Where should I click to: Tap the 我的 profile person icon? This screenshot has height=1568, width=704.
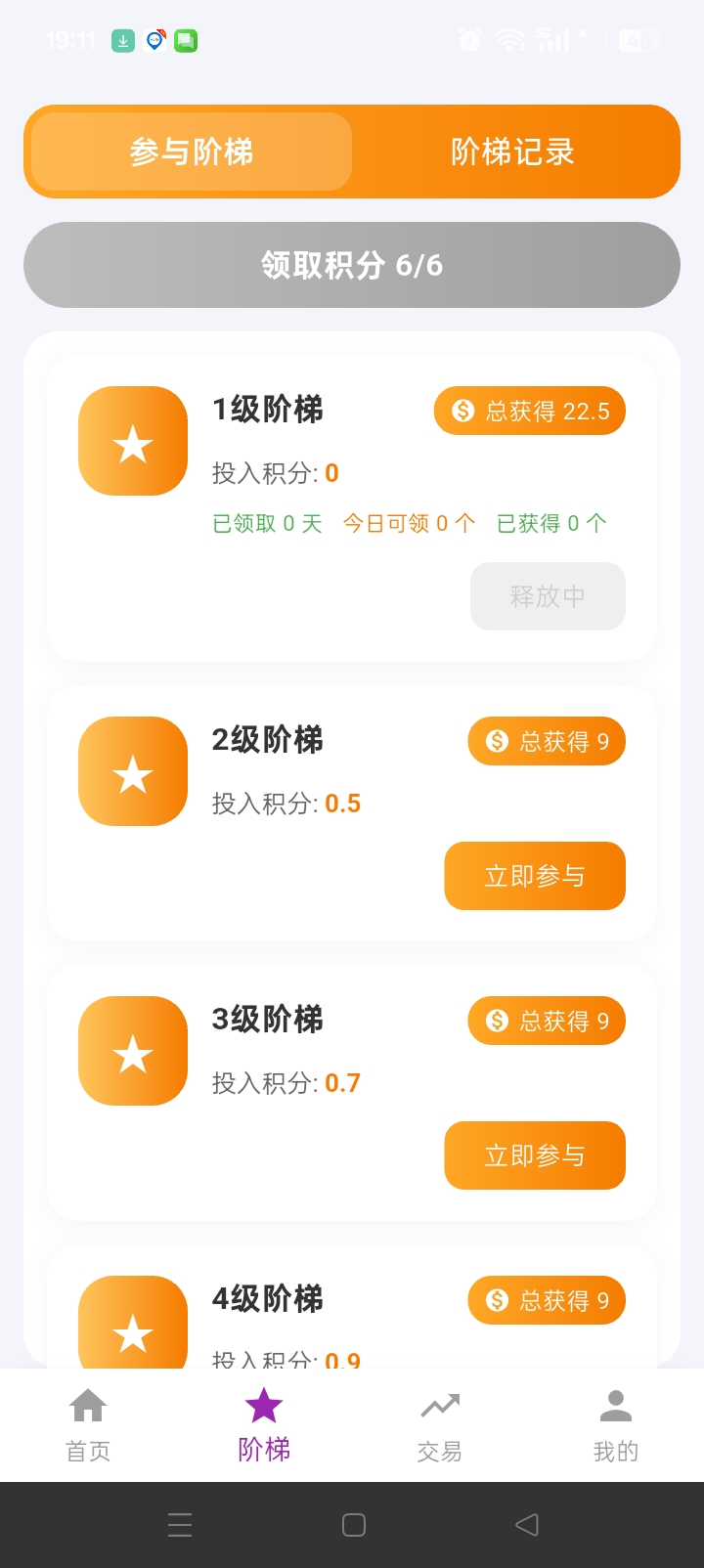coord(614,1405)
